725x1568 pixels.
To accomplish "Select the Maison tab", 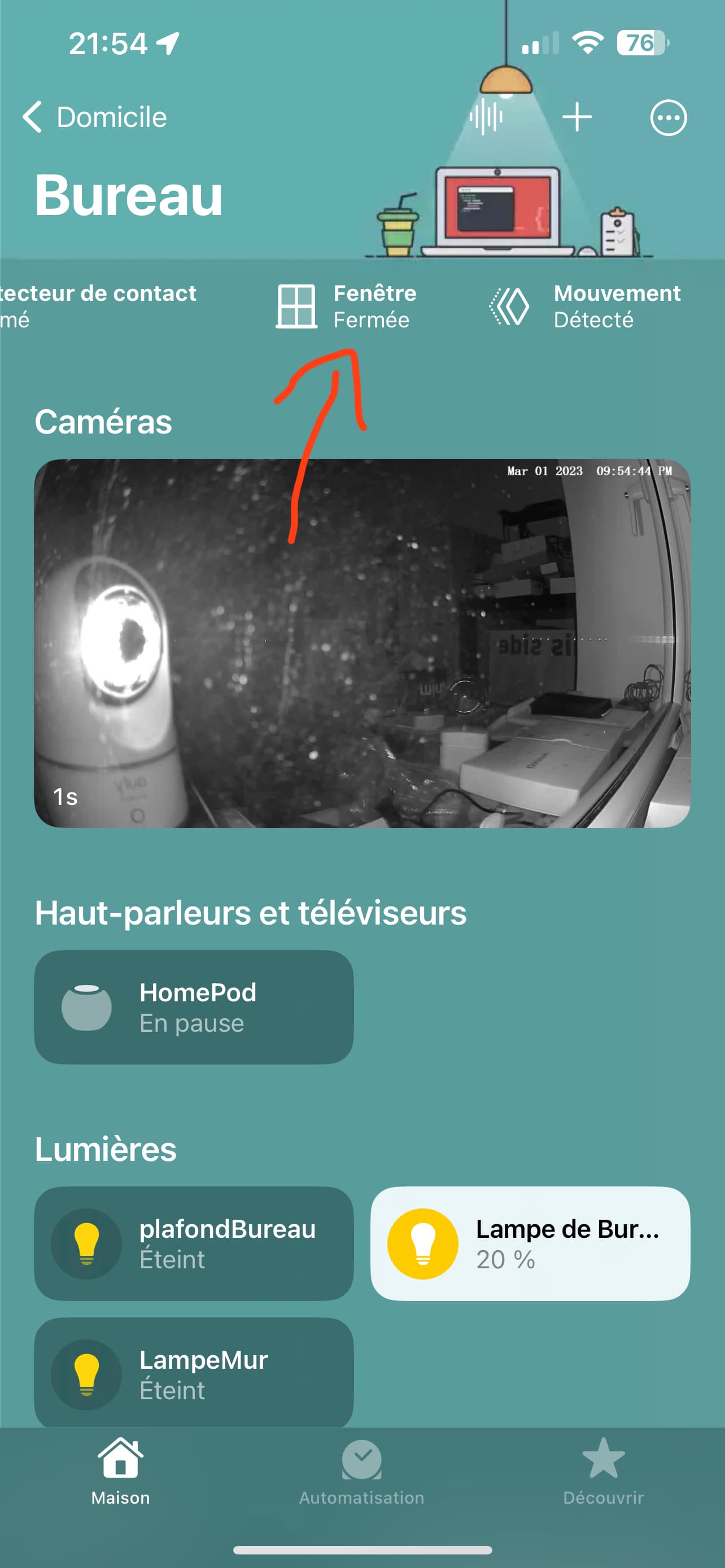I will [120, 1471].
